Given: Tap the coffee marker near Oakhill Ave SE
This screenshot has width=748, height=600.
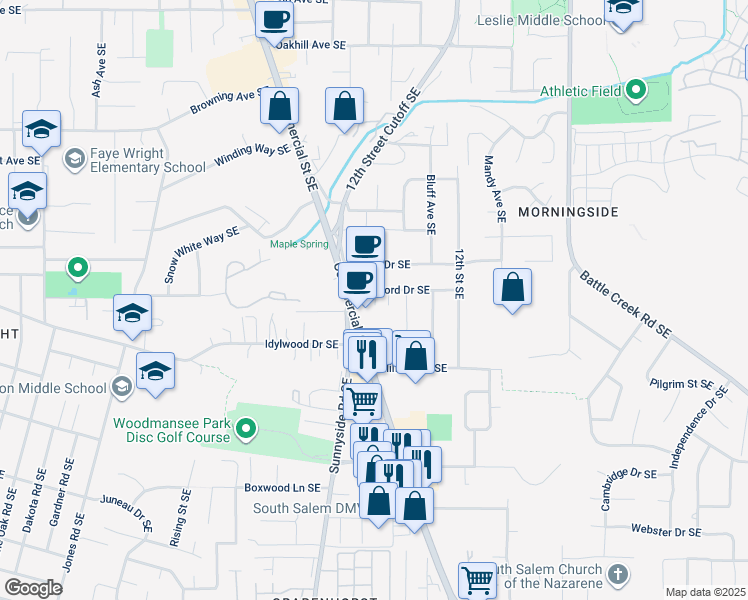Looking at the screenshot, I should 276,18.
